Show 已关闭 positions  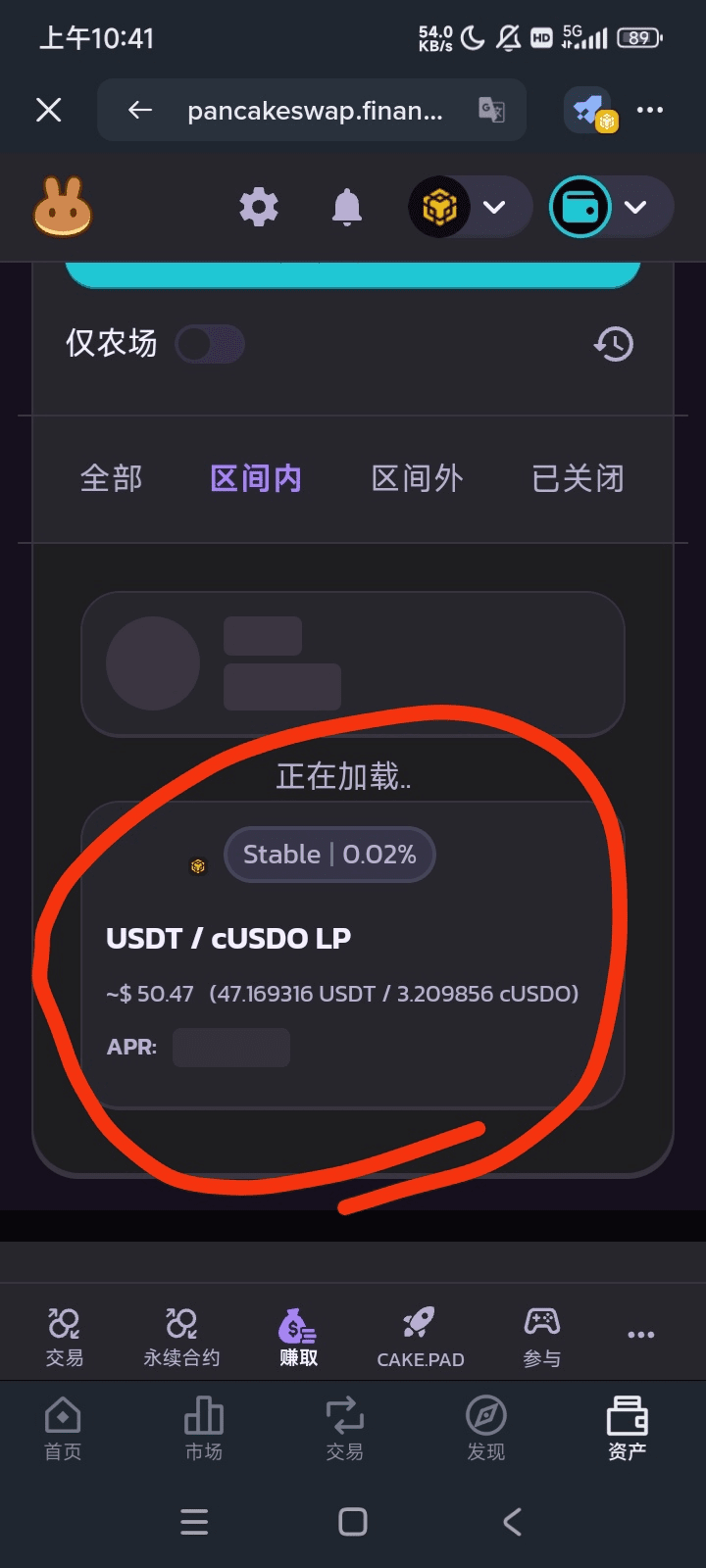pyautogui.click(x=578, y=478)
